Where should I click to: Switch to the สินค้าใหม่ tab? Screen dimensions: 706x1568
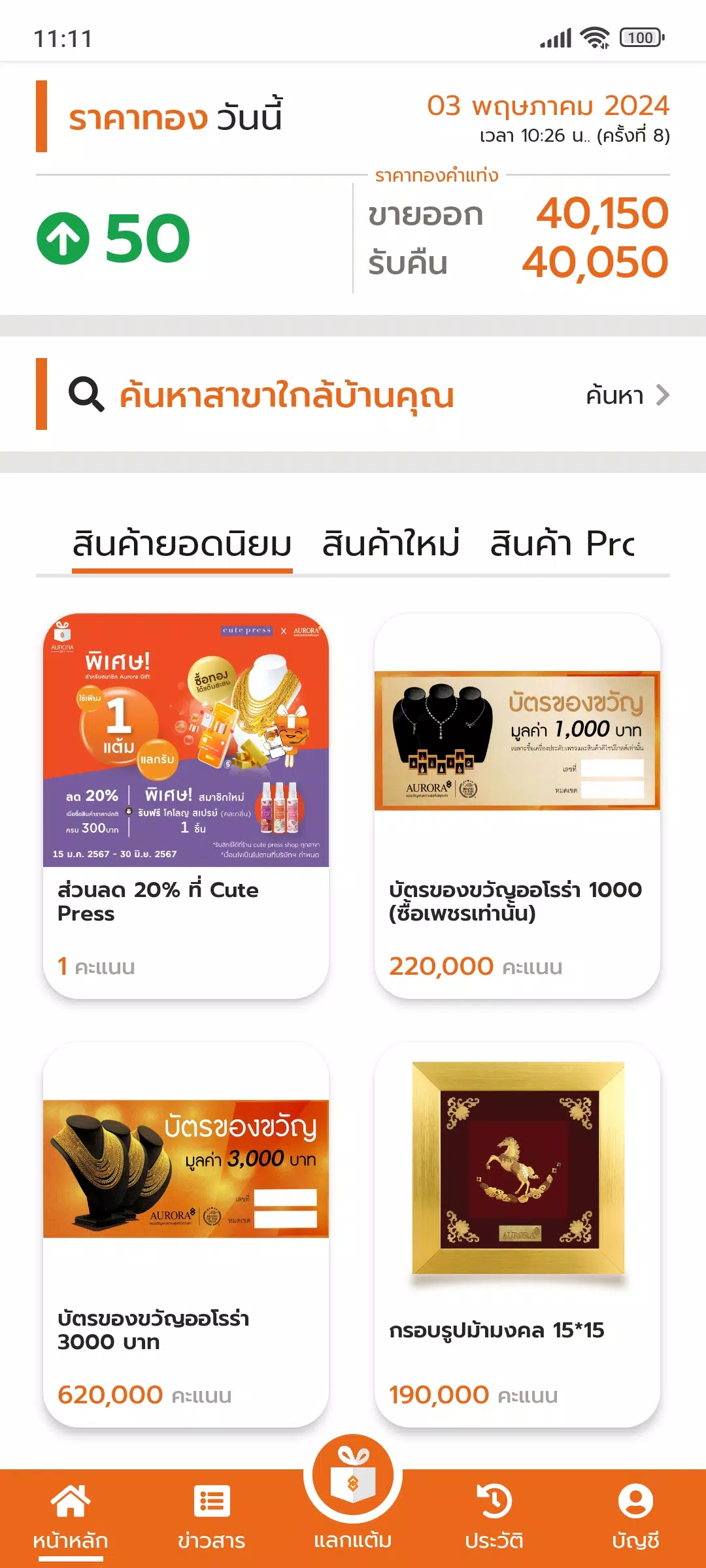(x=391, y=544)
